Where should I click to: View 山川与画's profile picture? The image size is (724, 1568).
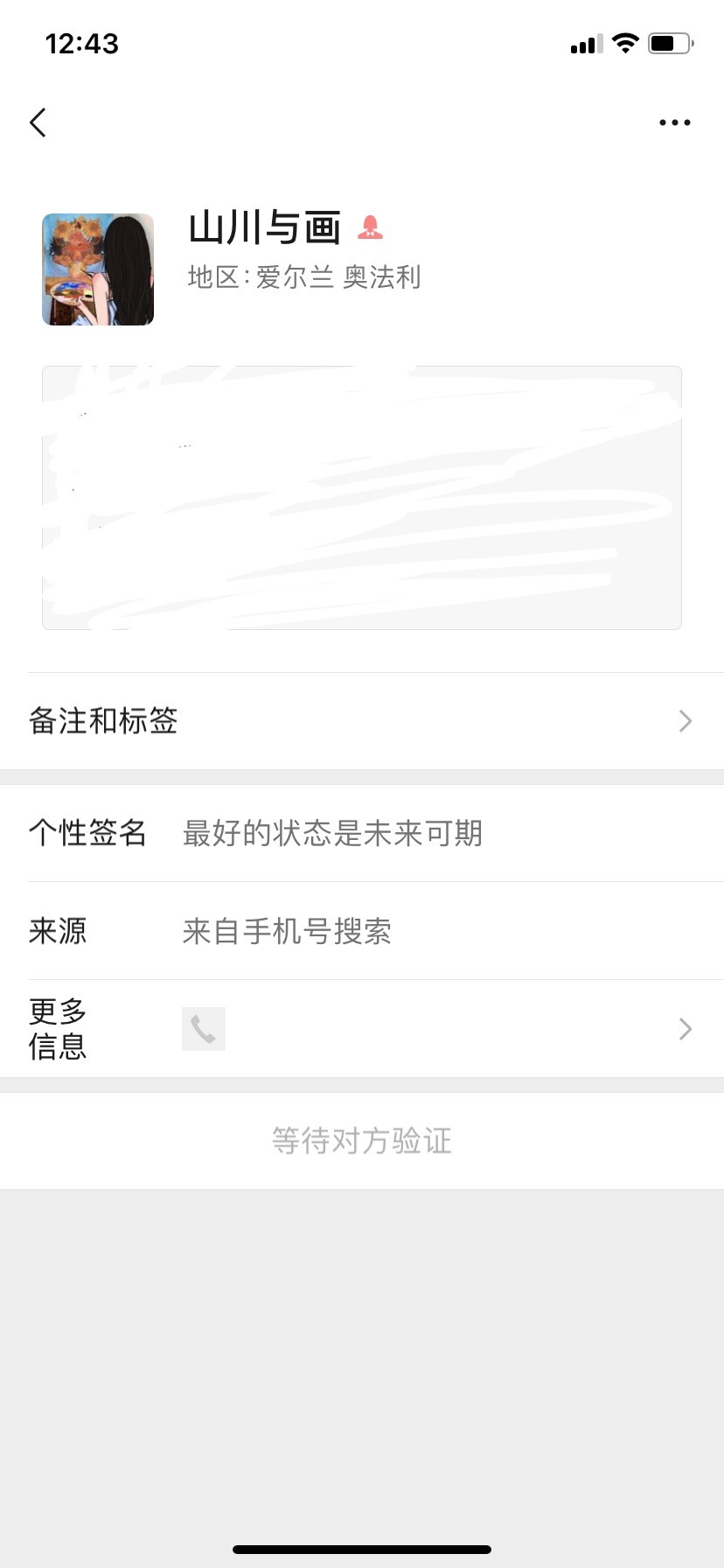click(98, 269)
